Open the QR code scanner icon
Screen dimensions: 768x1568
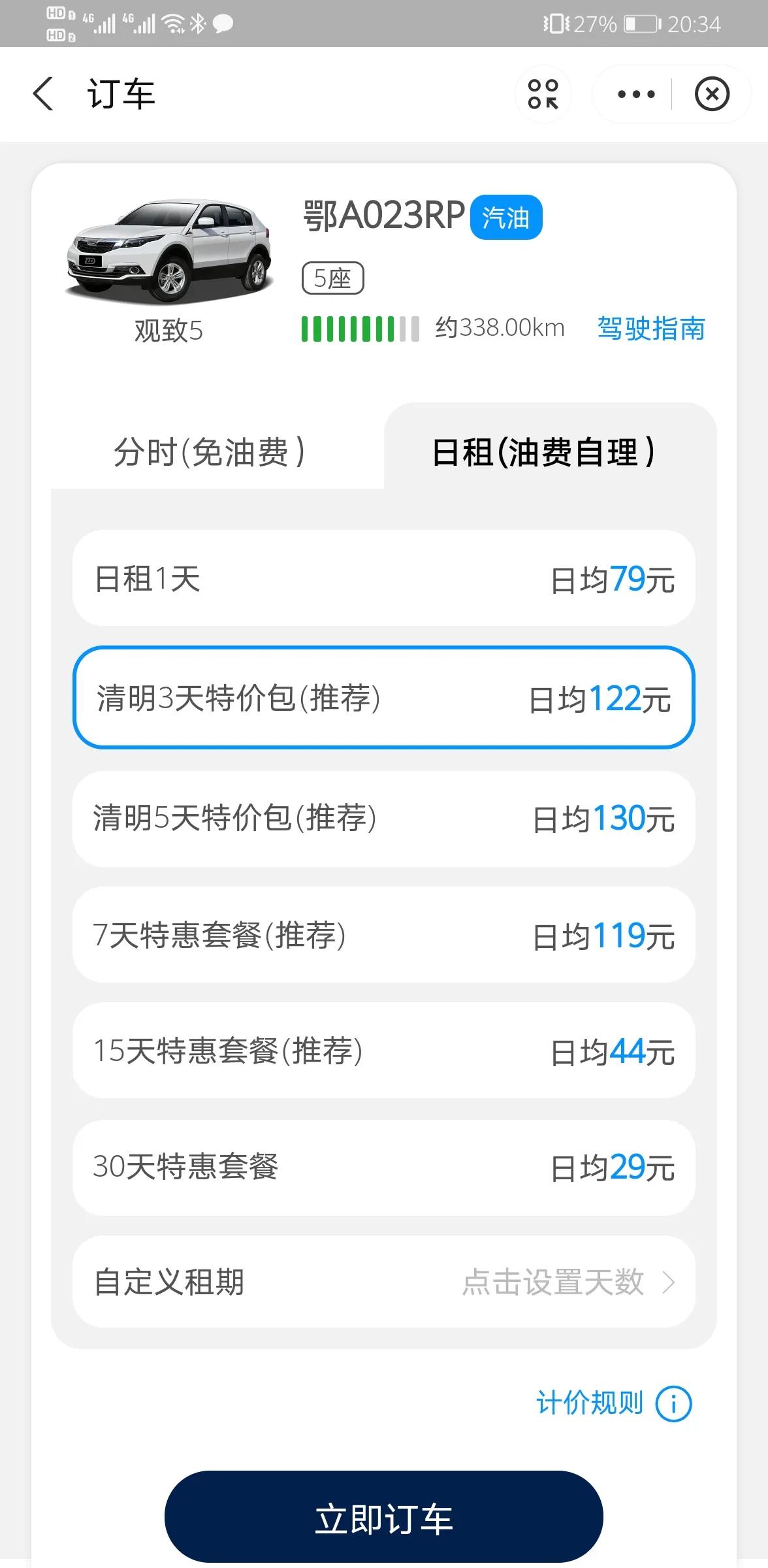coord(544,94)
